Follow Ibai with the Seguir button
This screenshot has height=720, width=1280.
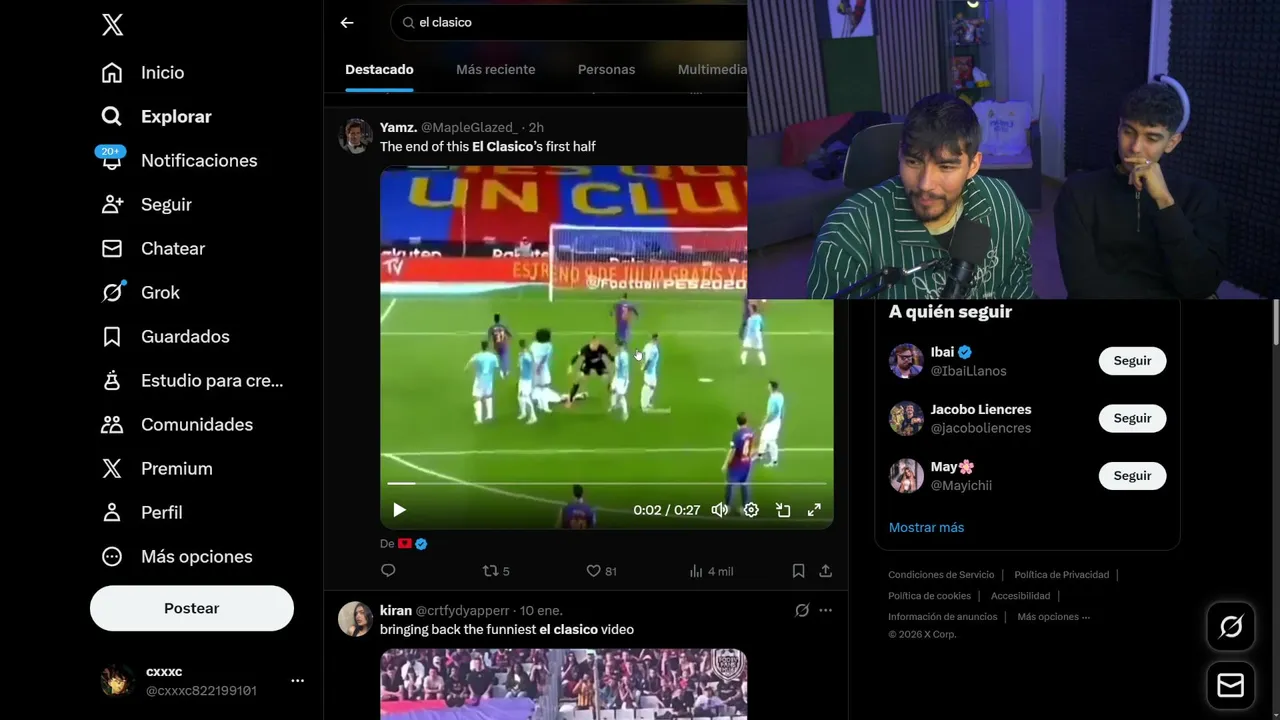coord(1132,361)
